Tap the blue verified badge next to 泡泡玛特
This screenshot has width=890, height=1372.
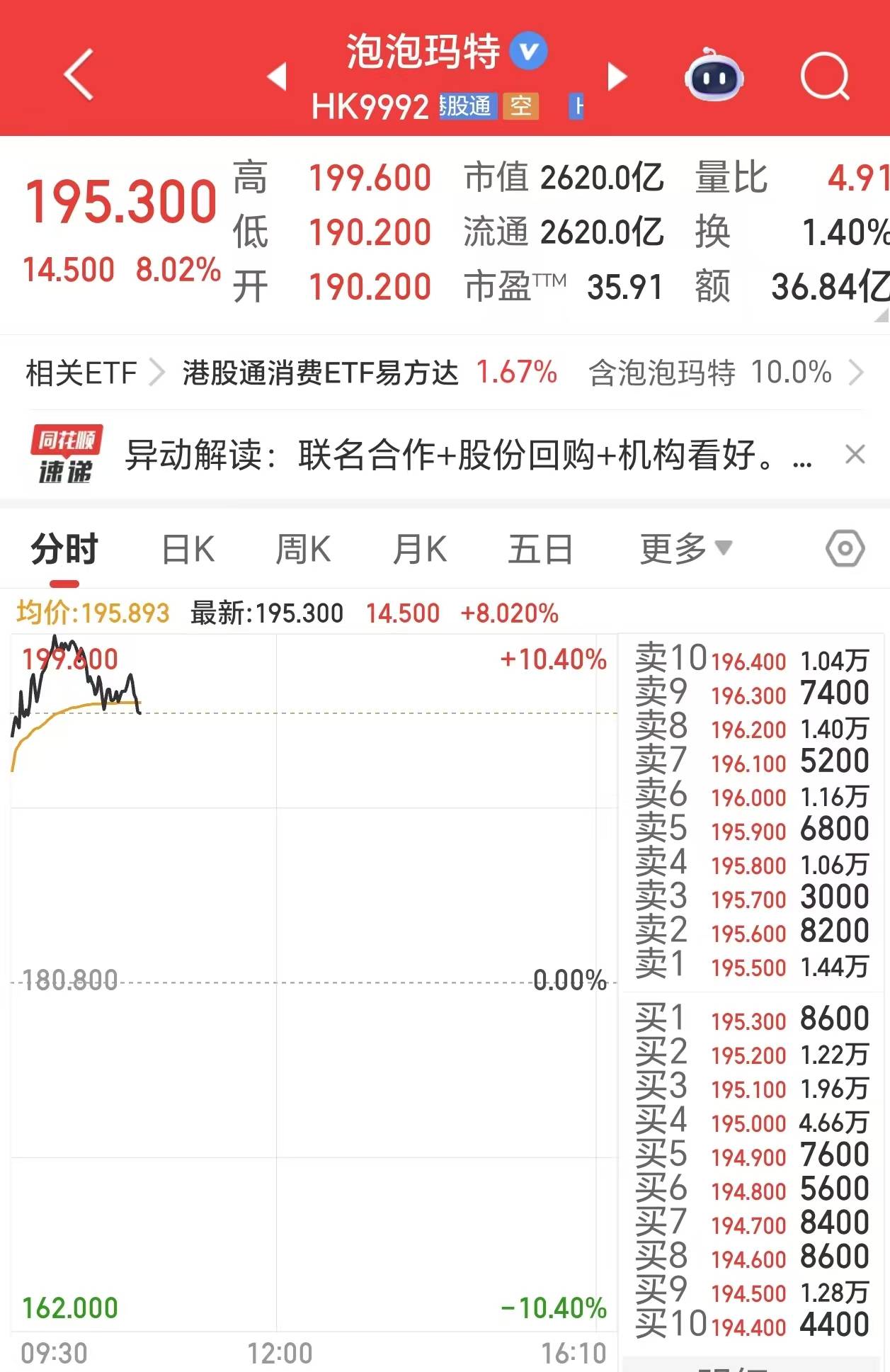click(x=528, y=50)
